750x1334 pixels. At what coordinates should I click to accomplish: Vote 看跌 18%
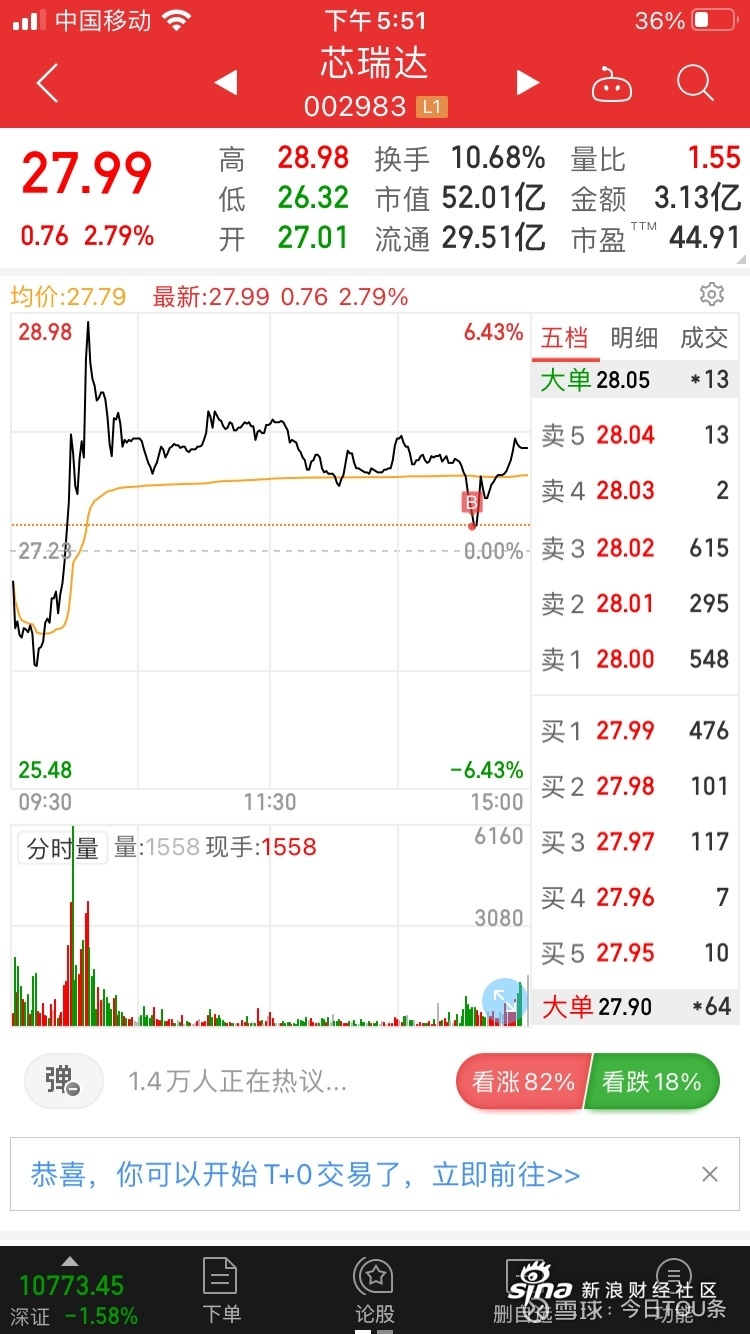tap(652, 1082)
